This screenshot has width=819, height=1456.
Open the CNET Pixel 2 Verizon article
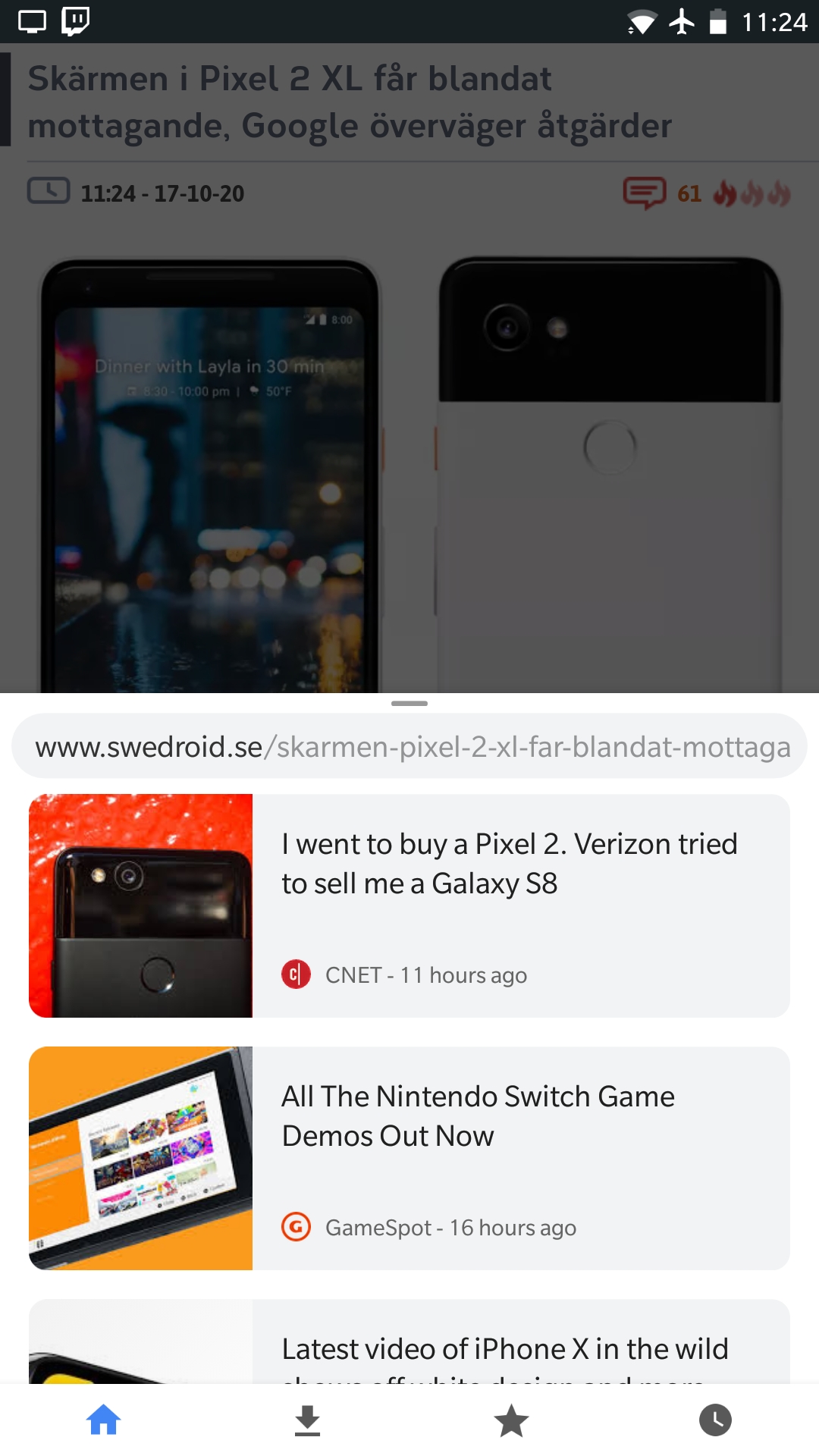click(x=409, y=905)
